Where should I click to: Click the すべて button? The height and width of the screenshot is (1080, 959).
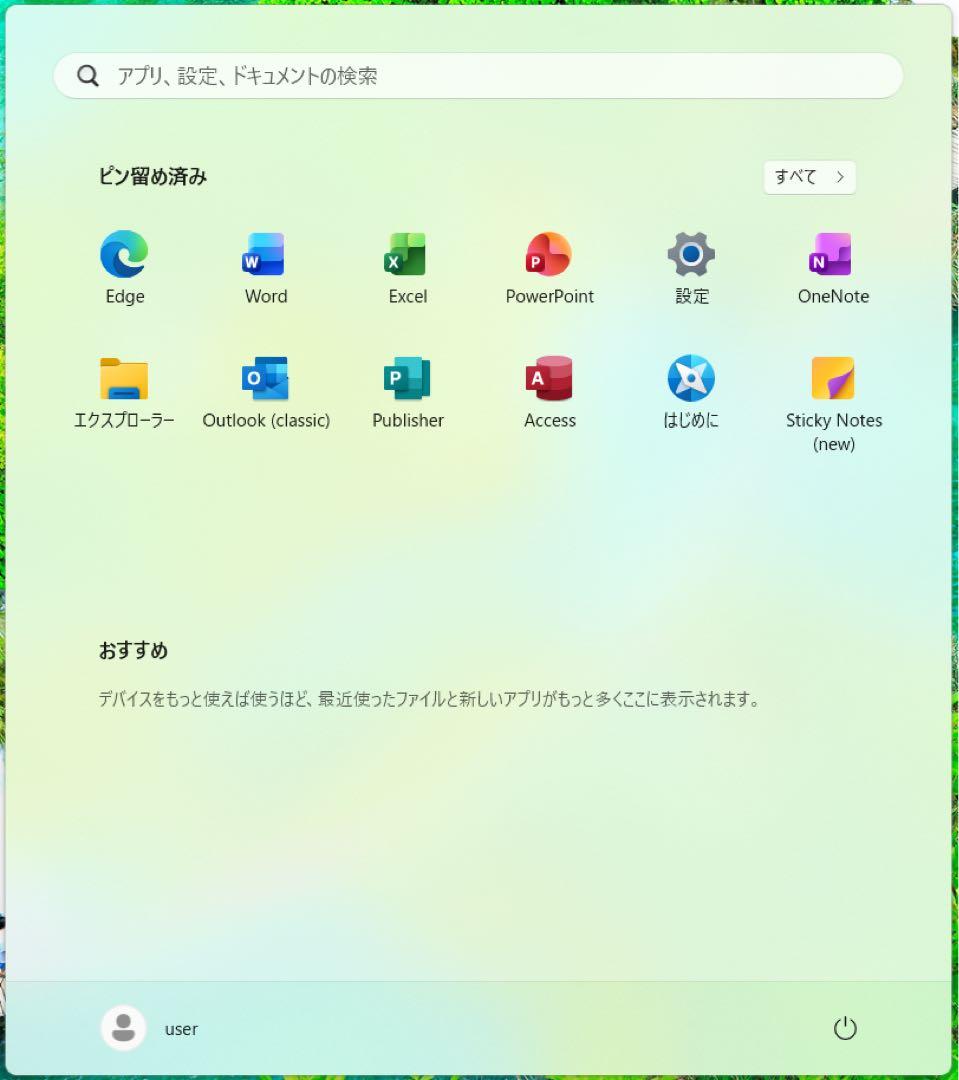809,177
